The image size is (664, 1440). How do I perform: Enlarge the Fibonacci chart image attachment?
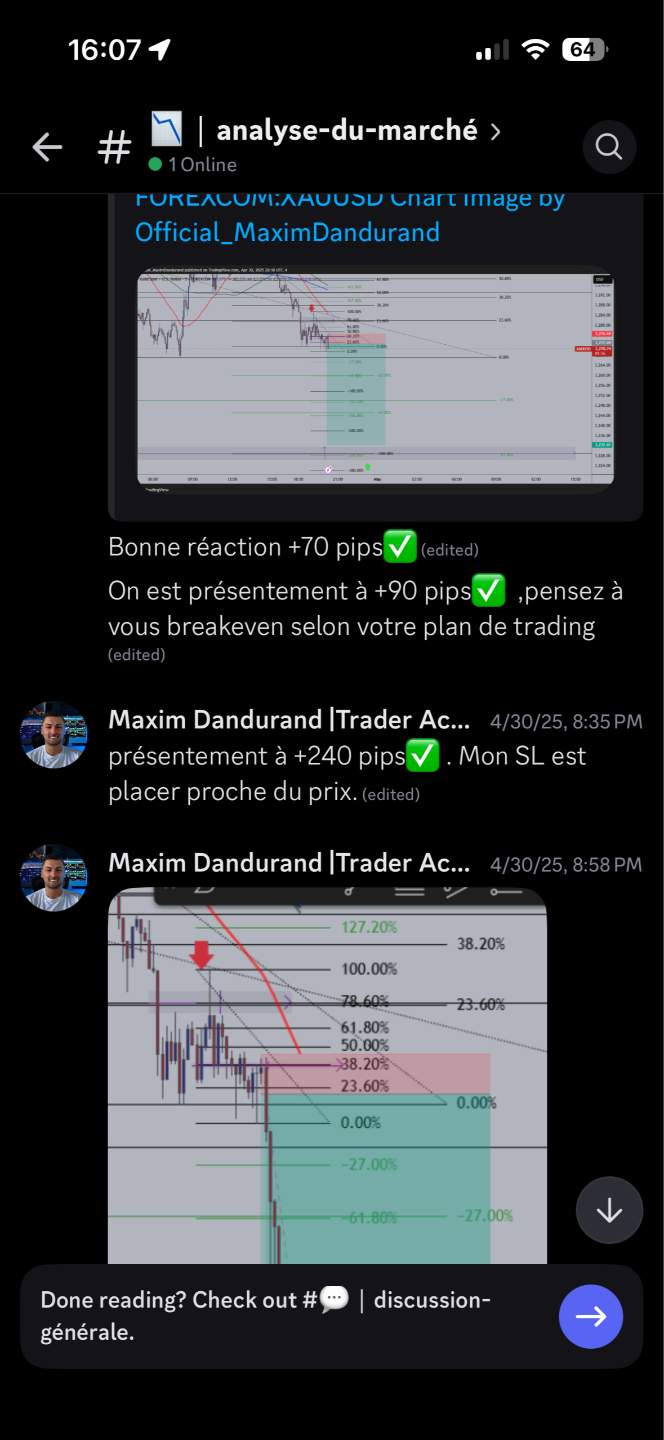click(328, 1075)
